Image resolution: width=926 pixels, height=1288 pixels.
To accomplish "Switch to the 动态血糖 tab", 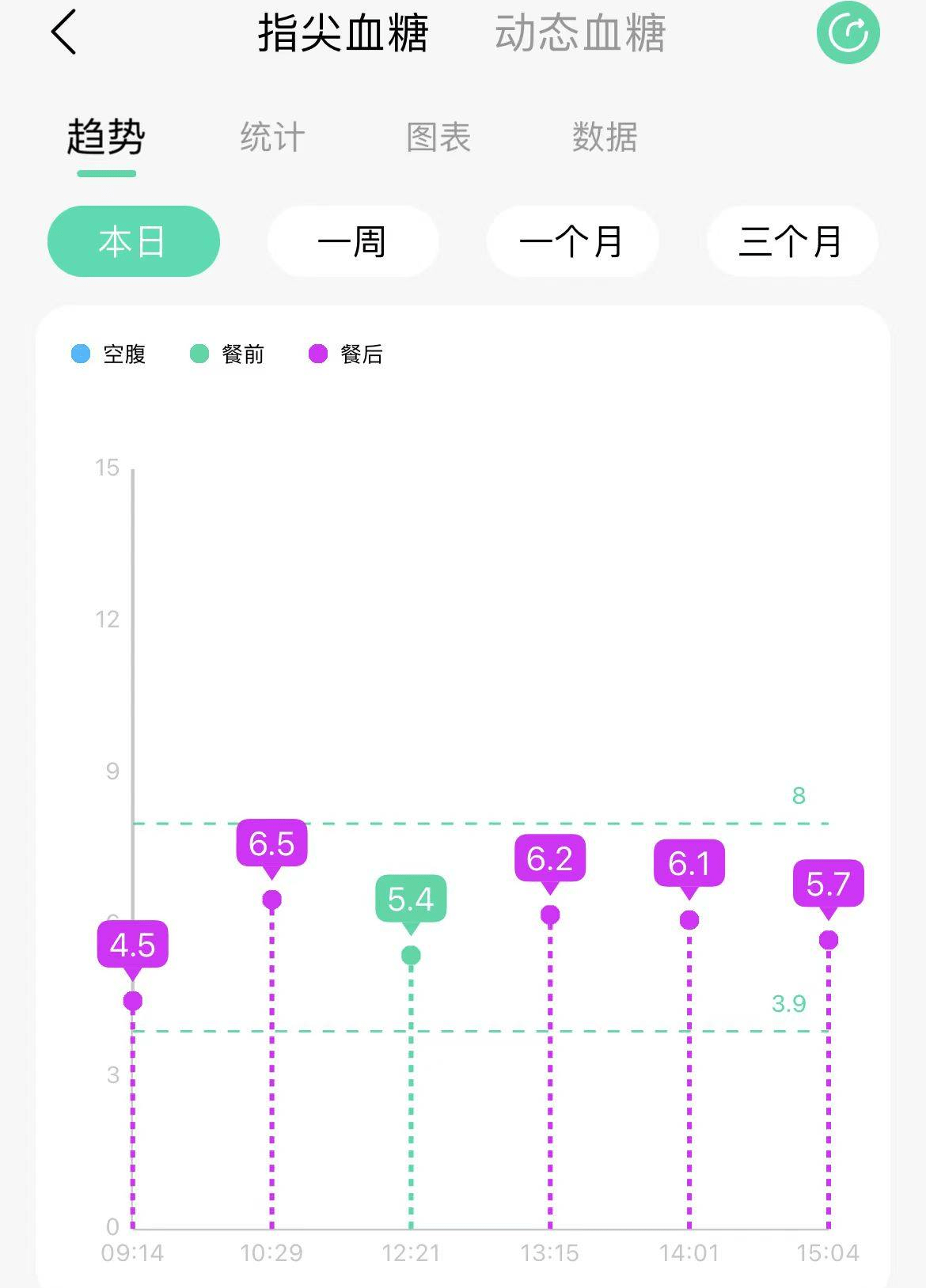I will [x=580, y=33].
